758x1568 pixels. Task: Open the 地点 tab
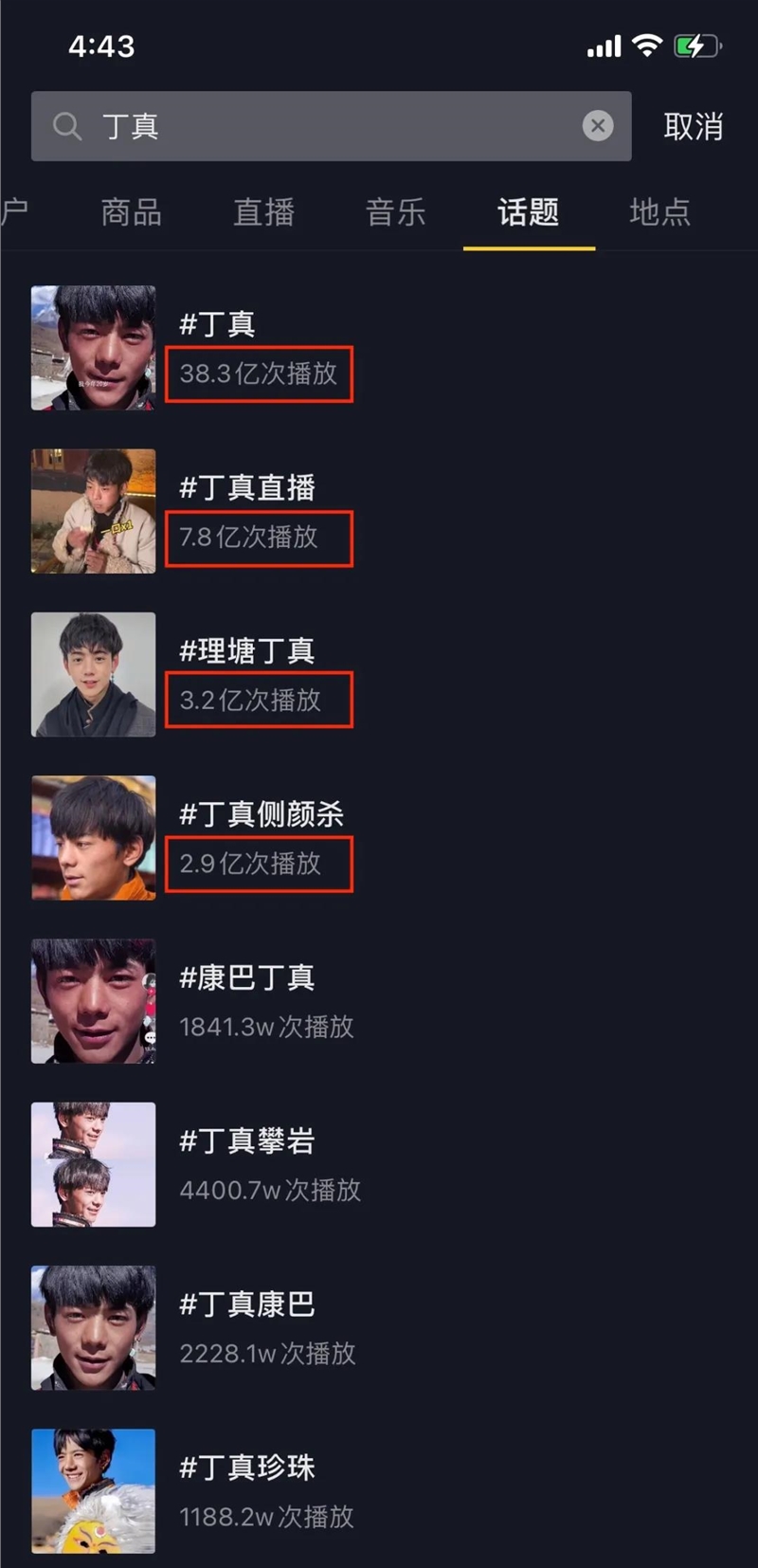[x=659, y=213]
